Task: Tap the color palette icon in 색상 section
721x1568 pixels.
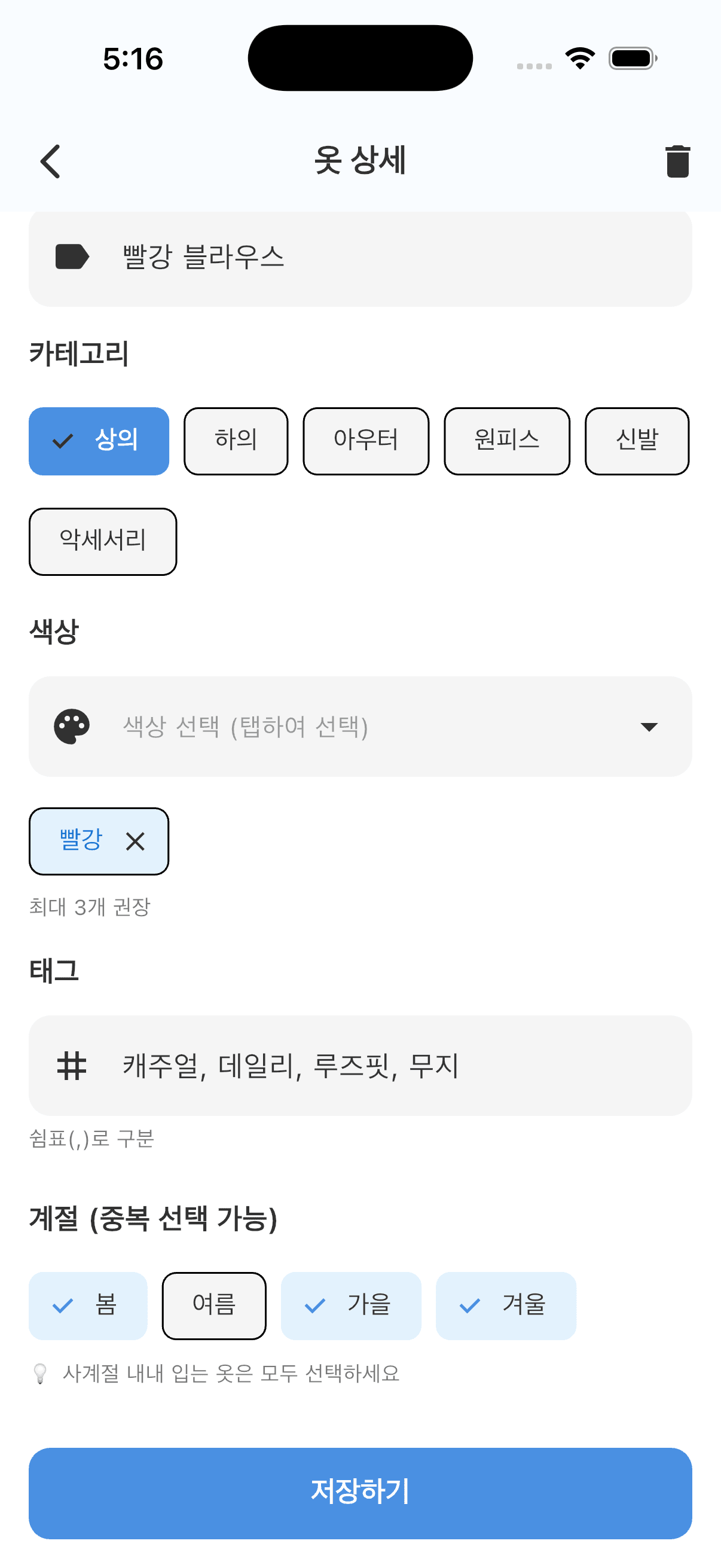Action: pos(72,725)
